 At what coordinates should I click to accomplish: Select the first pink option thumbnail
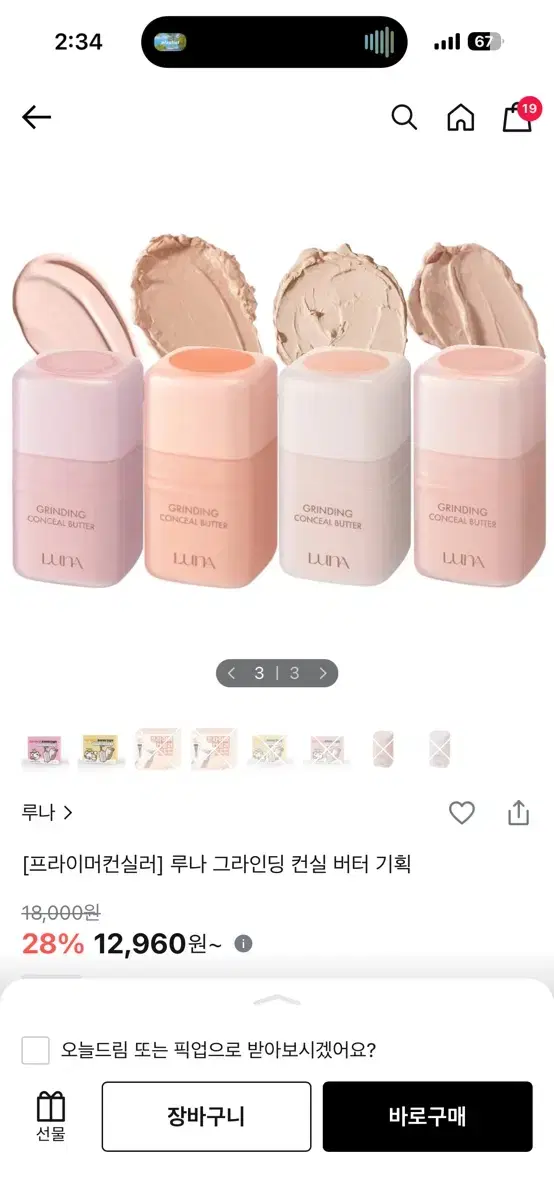pyautogui.click(x=46, y=749)
